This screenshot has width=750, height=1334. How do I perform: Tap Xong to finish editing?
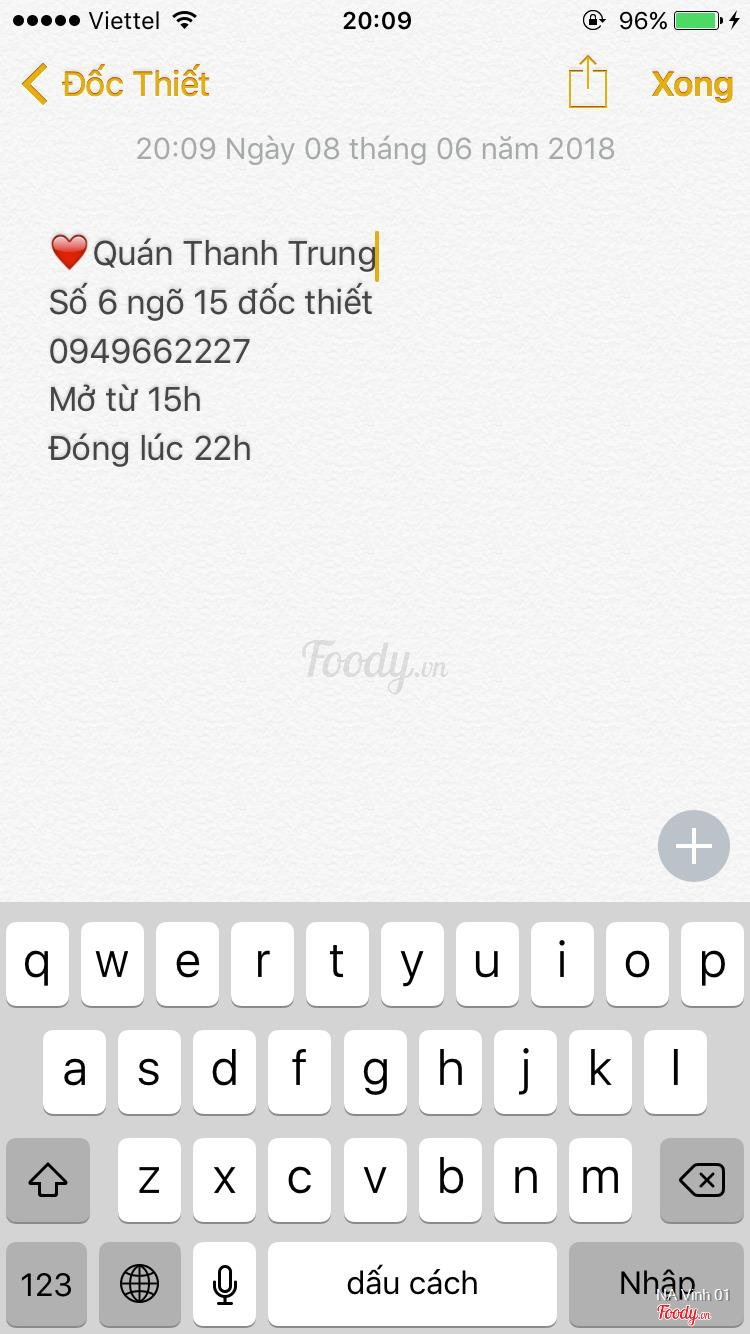(x=692, y=84)
